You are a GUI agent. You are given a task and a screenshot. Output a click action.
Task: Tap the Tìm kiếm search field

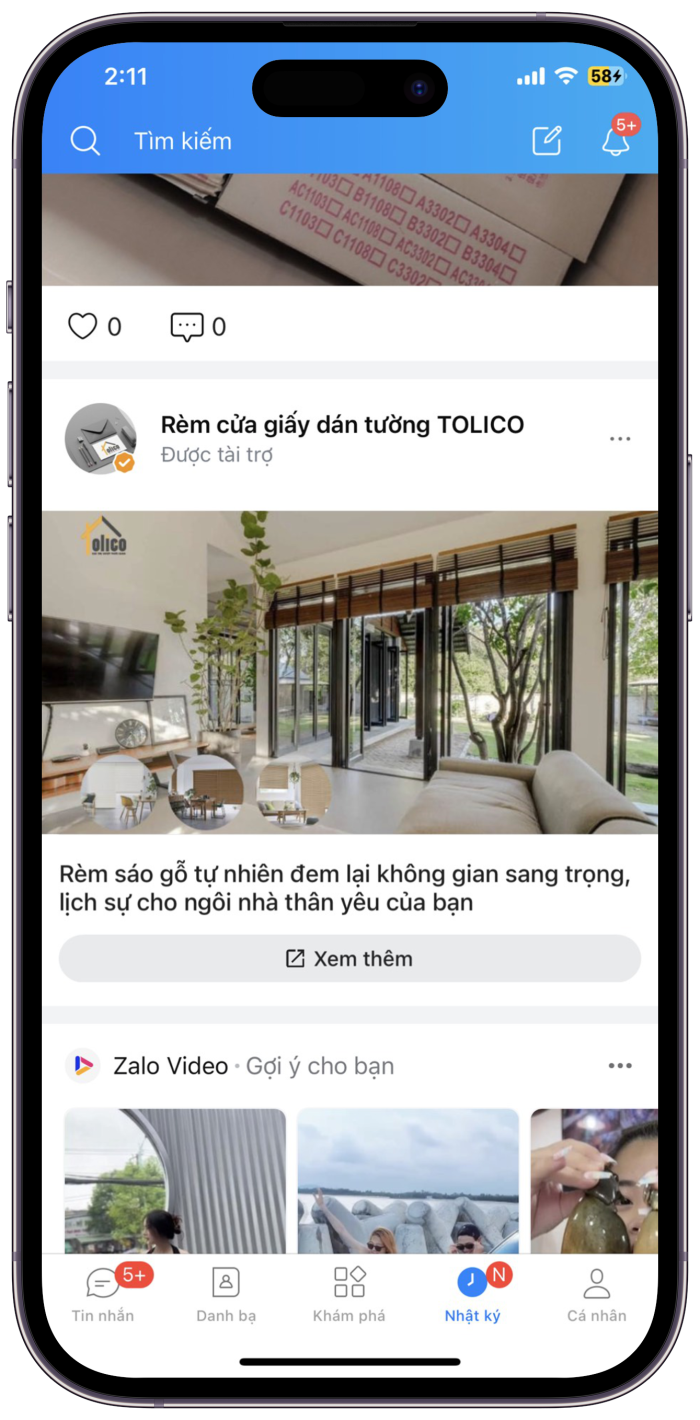pyautogui.click(x=183, y=141)
